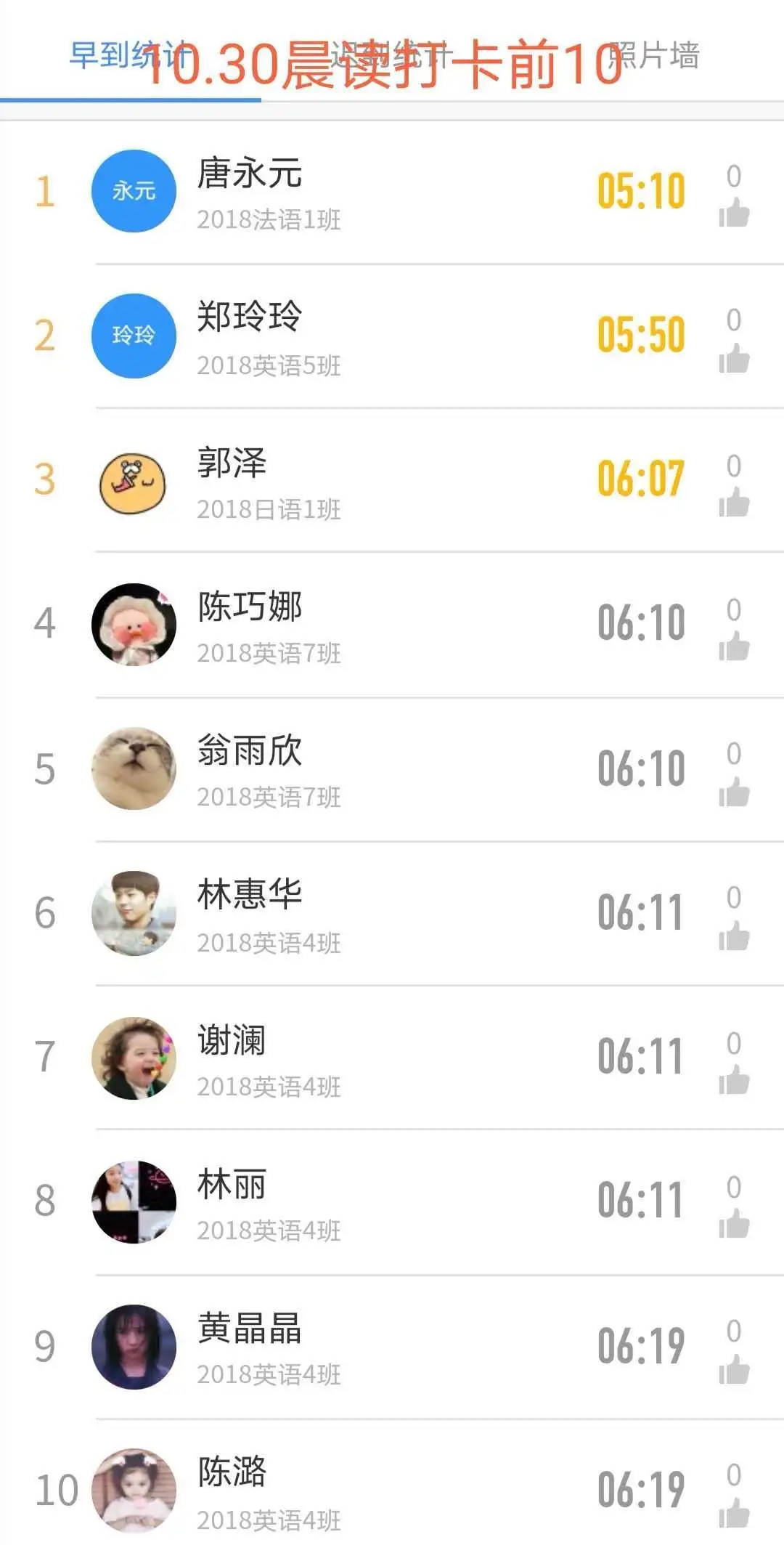Viewport: 784px width, 1545px height.
Task: Like 郭泽's 06:07 check-in
Action: pyautogui.click(x=734, y=502)
